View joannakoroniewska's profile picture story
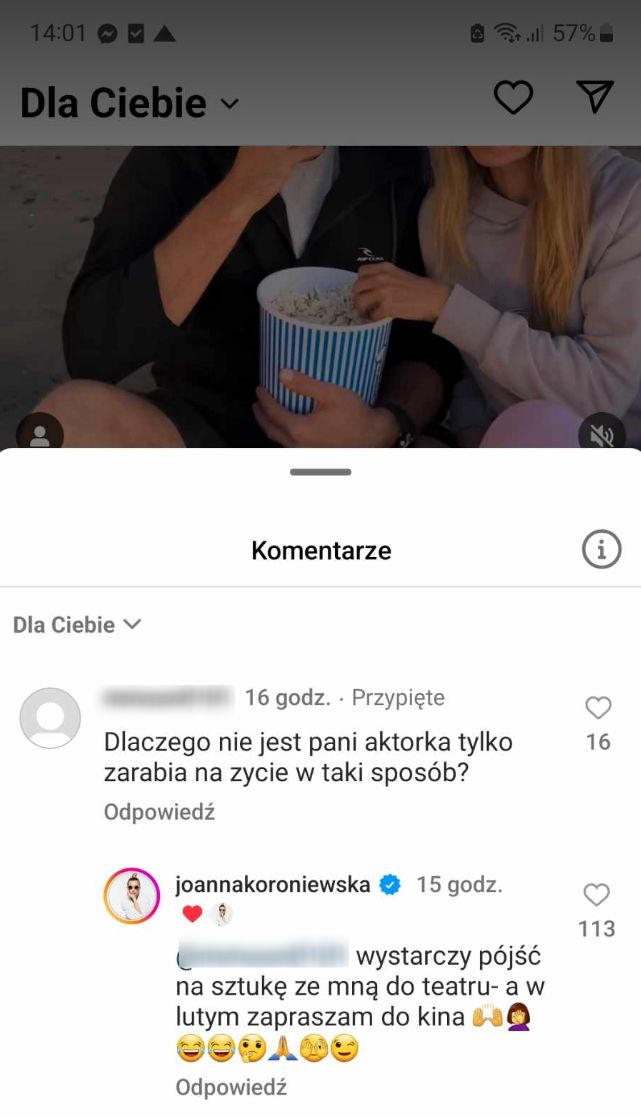 click(132, 896)
